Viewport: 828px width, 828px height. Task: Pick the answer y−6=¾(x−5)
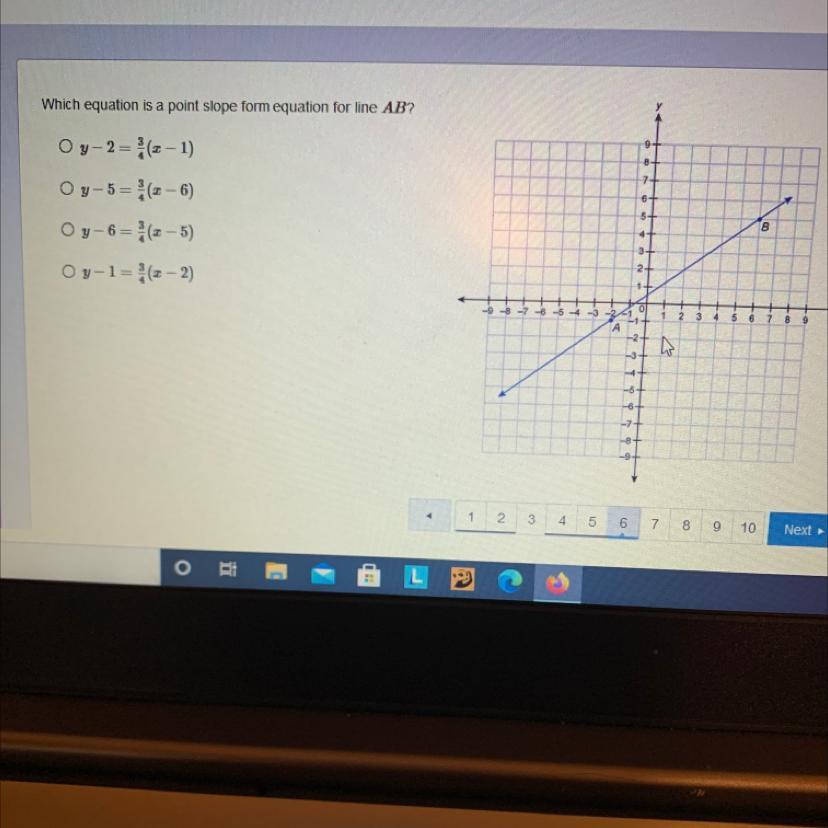coord(65,230)
